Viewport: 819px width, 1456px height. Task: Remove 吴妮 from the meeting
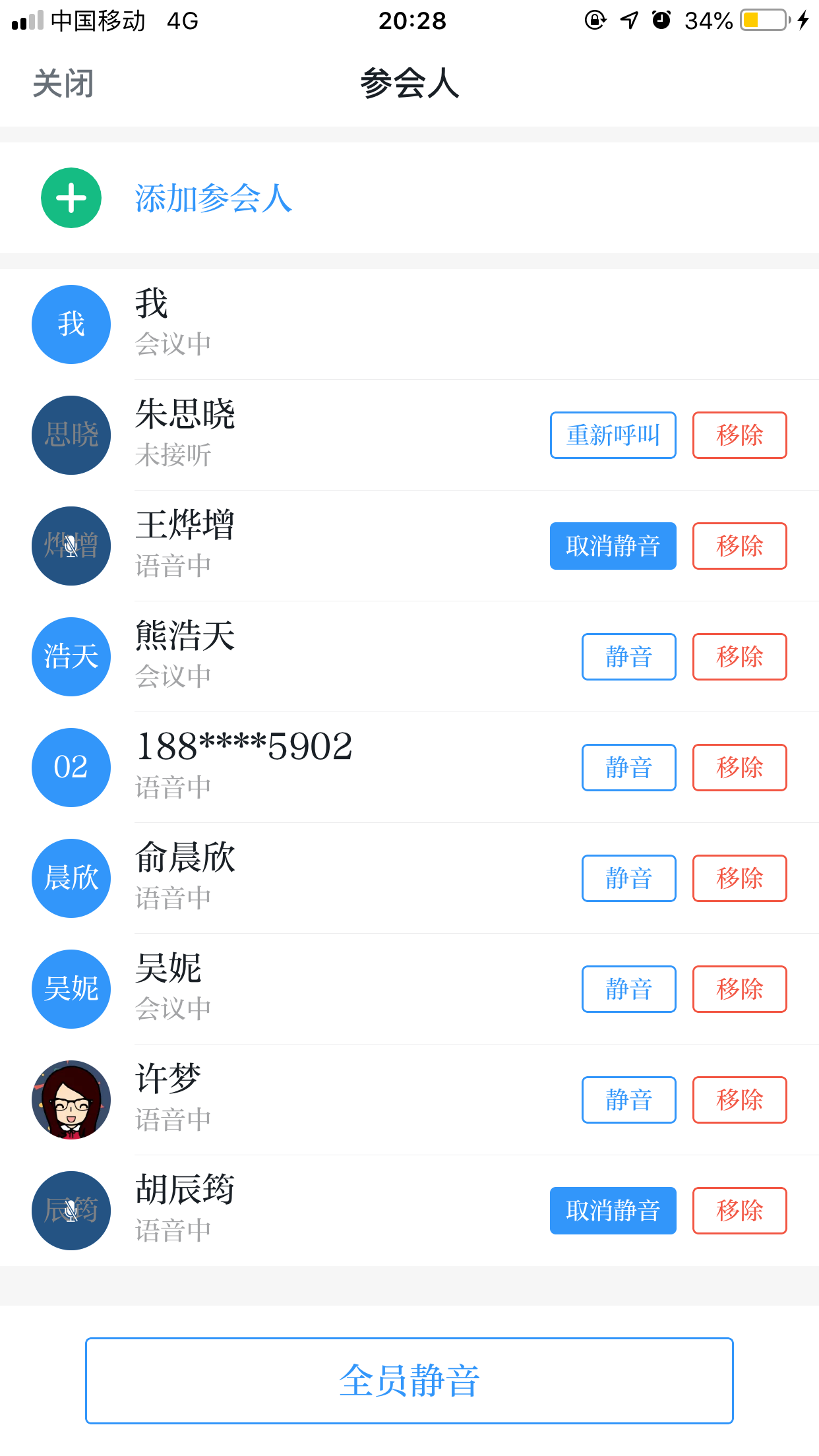coord(739,989)
